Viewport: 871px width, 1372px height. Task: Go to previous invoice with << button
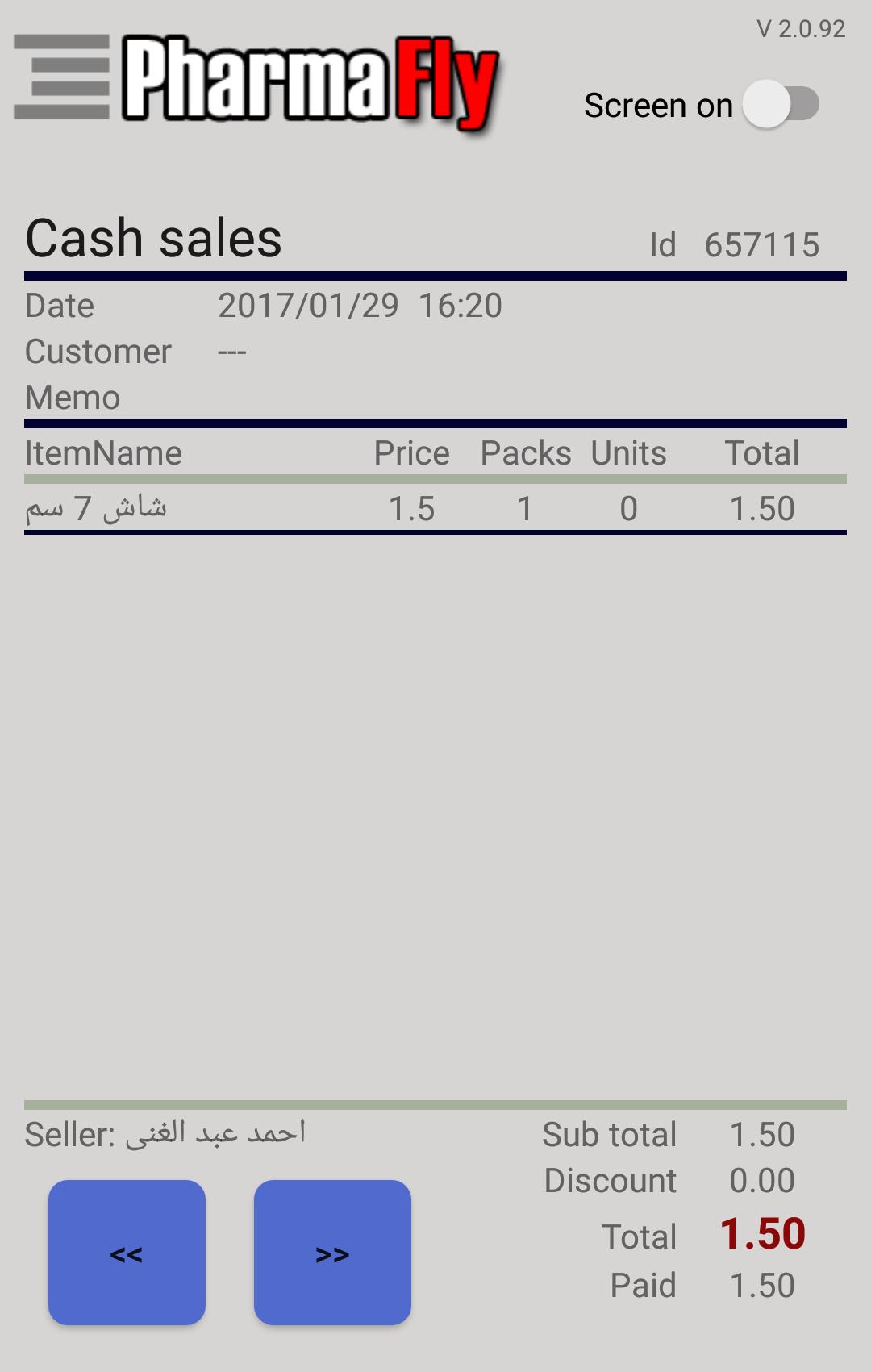pyautogui.click(x=127, y=1253)
